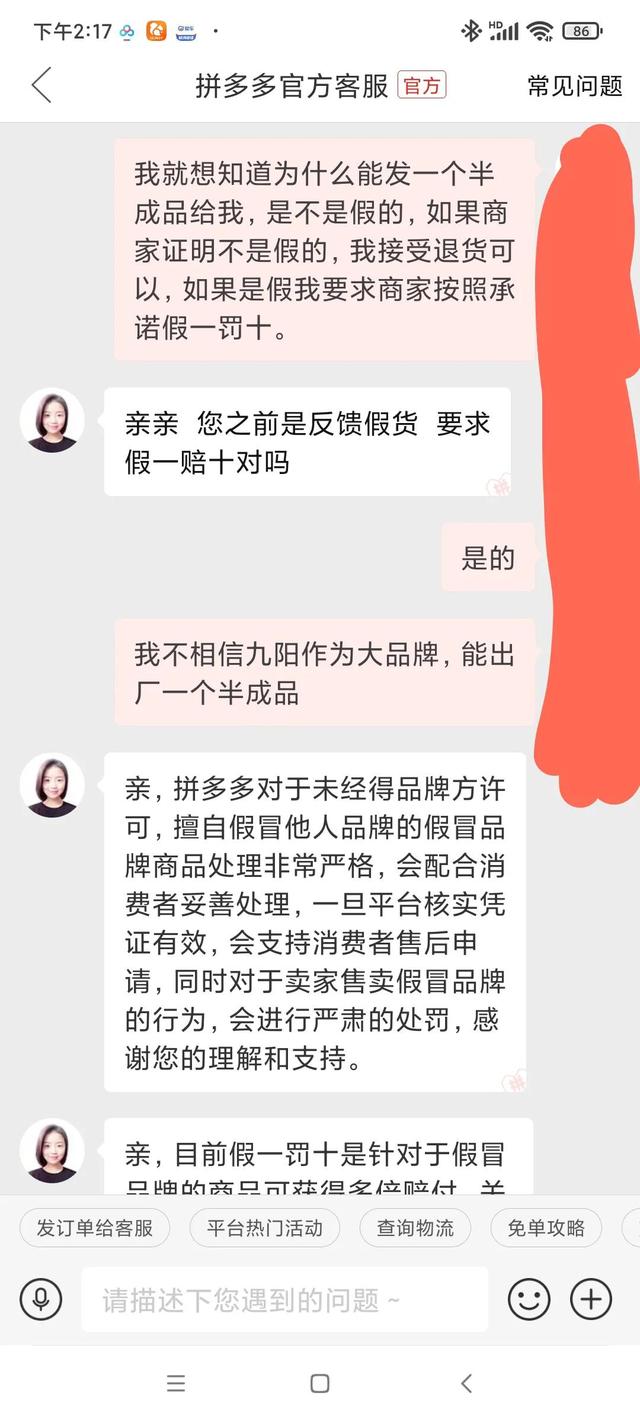Select the 平台热门活动 chip
Viewport: 640px width, 1422px height.
click(x=265, y=1228)
